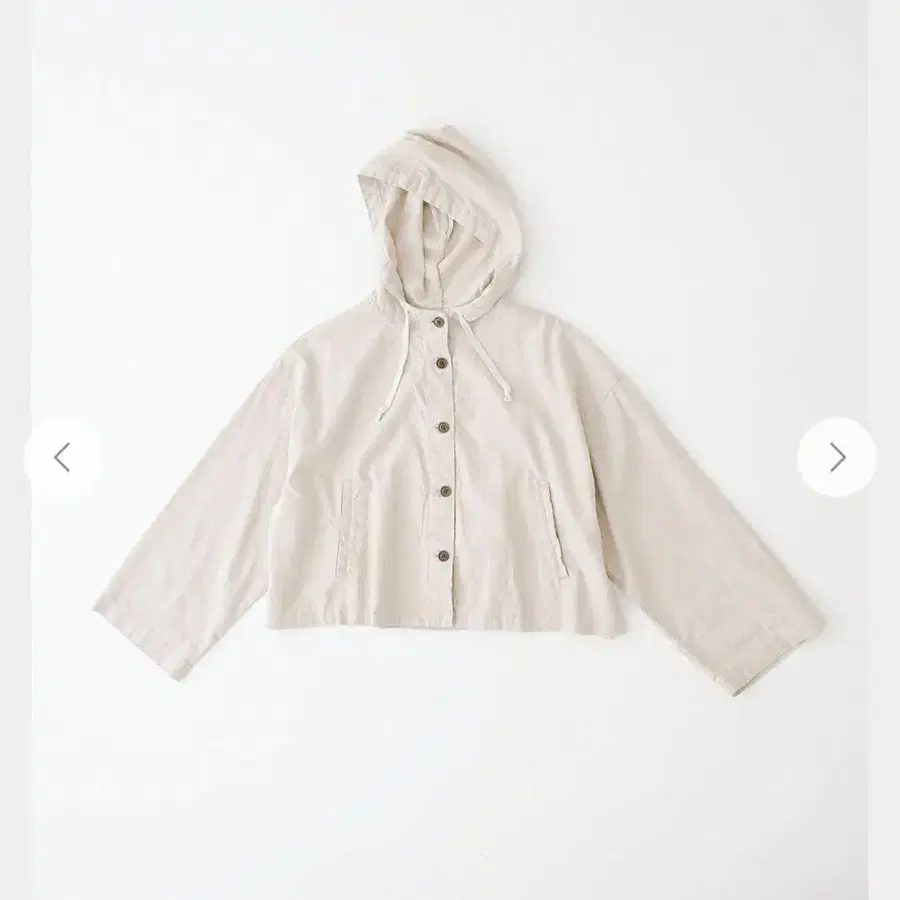This screenshot has height=900, width=900.
Task: Show the next product image
Action: click(x=837, y=457)
